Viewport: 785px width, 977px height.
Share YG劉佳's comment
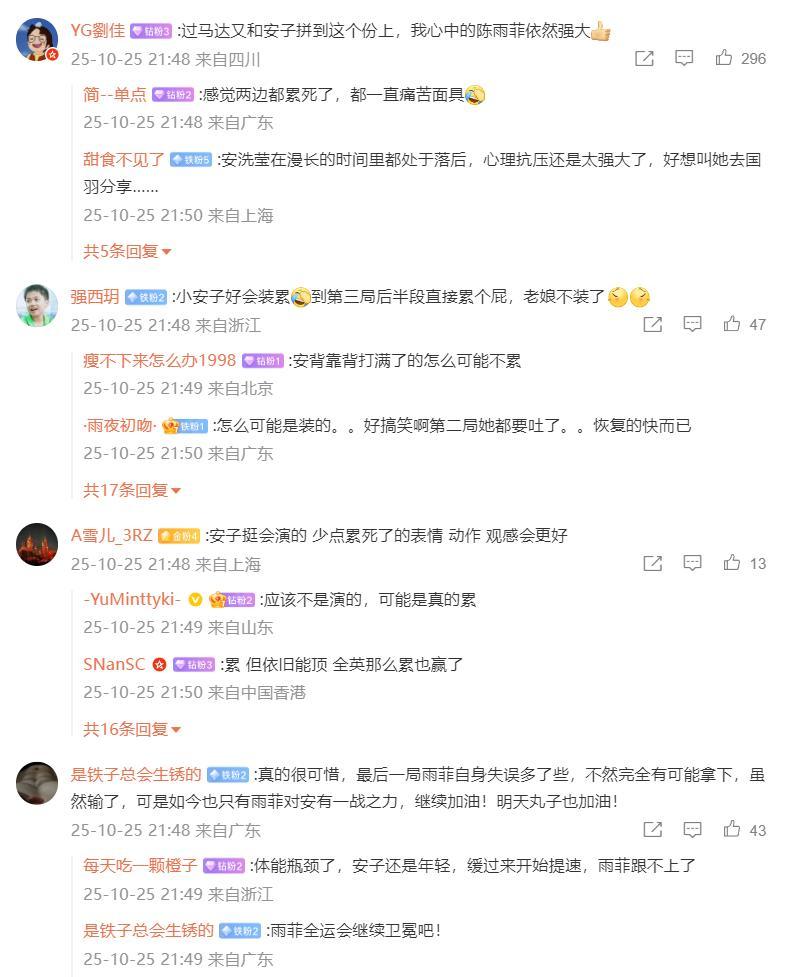645,58
